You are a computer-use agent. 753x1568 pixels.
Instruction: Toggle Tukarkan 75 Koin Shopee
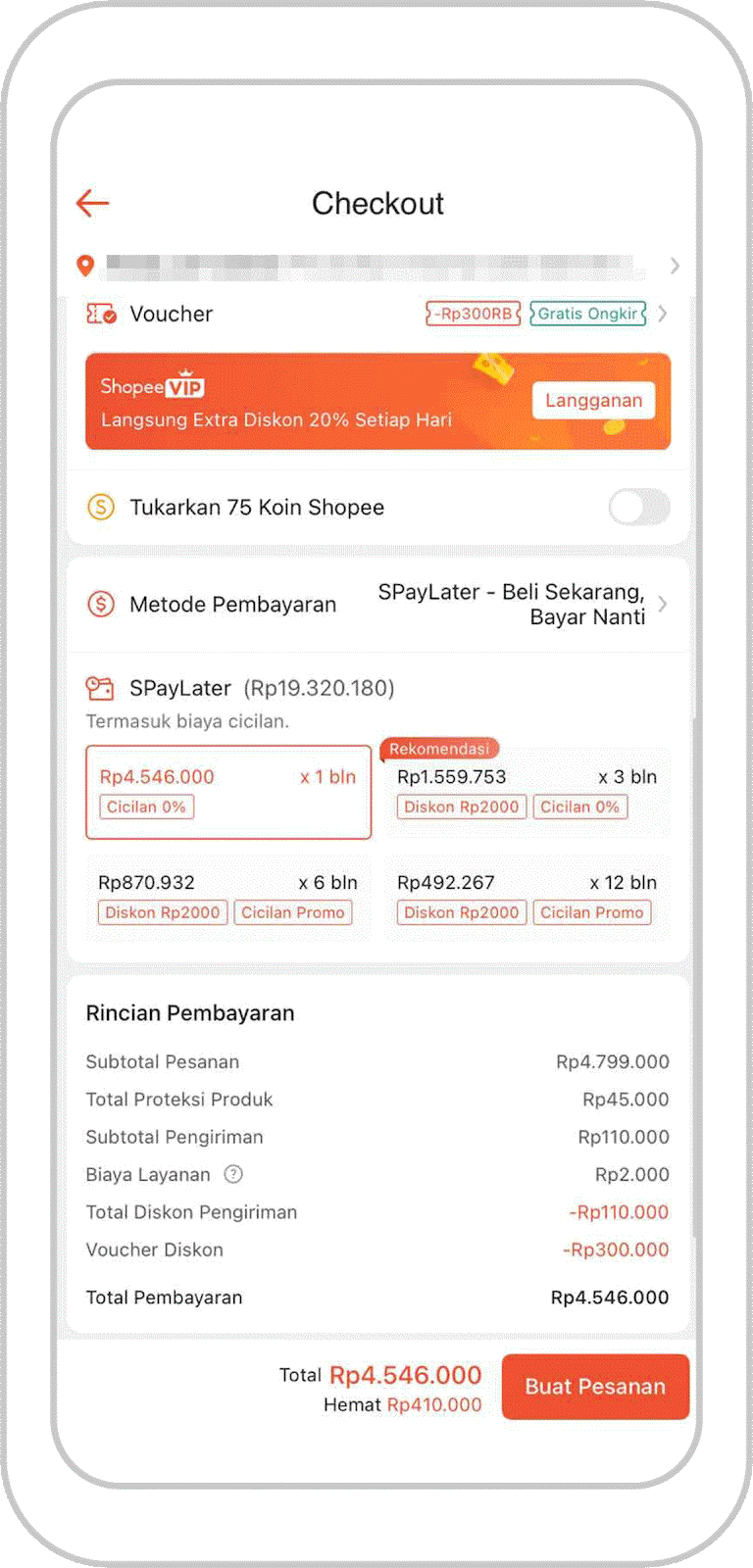pos(638,508)
